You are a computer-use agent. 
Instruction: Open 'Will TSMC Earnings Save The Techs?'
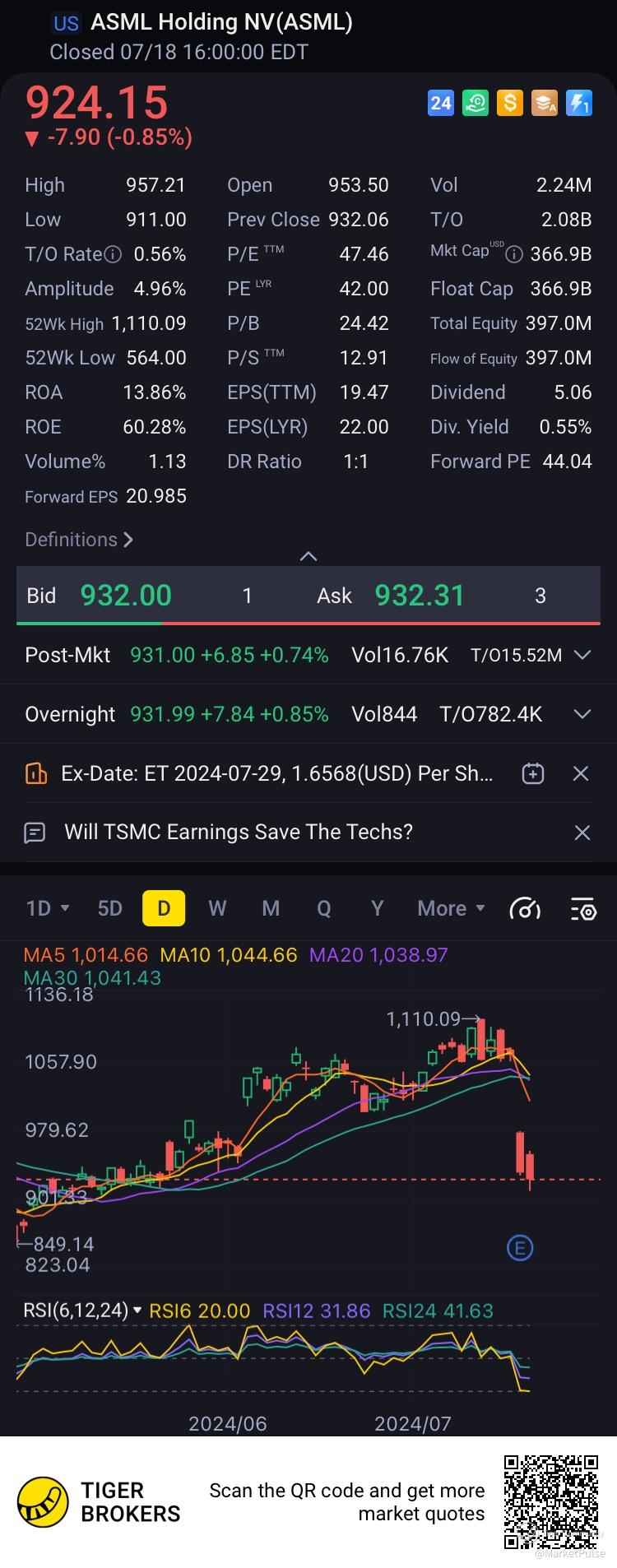[239, 832]
